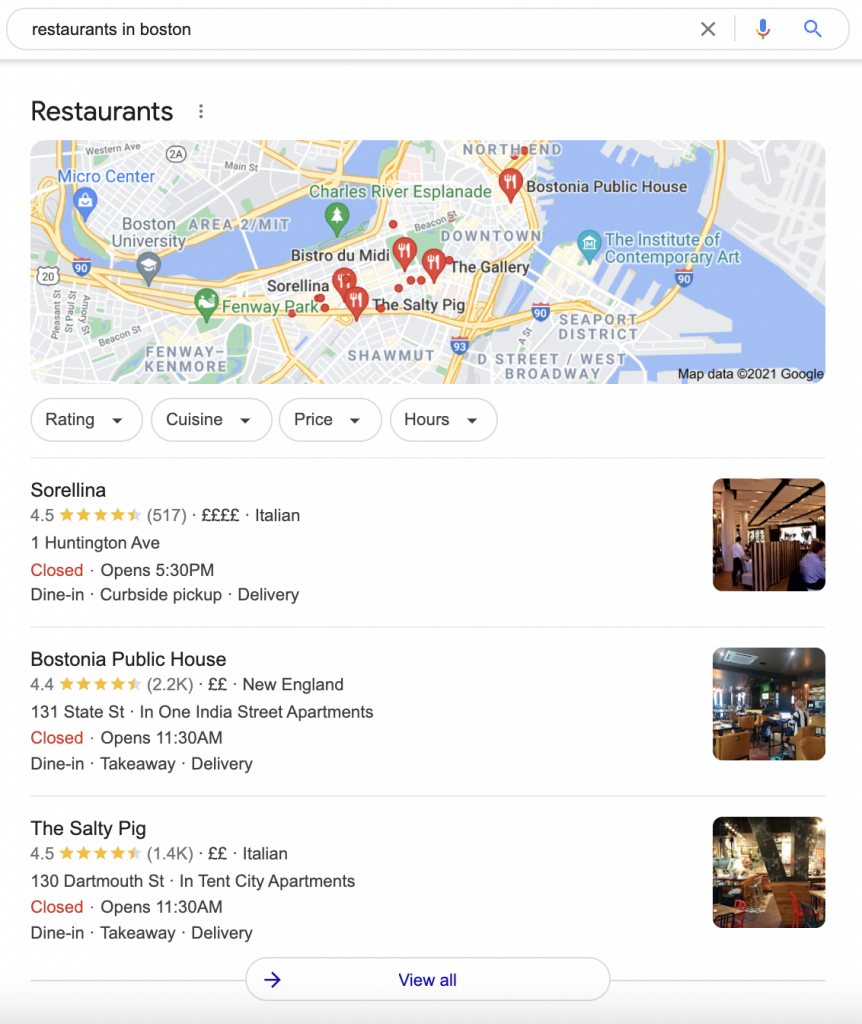Expand the Price filter options
This screenshot has height=1024, width=862.
click(x=330, y=420)
